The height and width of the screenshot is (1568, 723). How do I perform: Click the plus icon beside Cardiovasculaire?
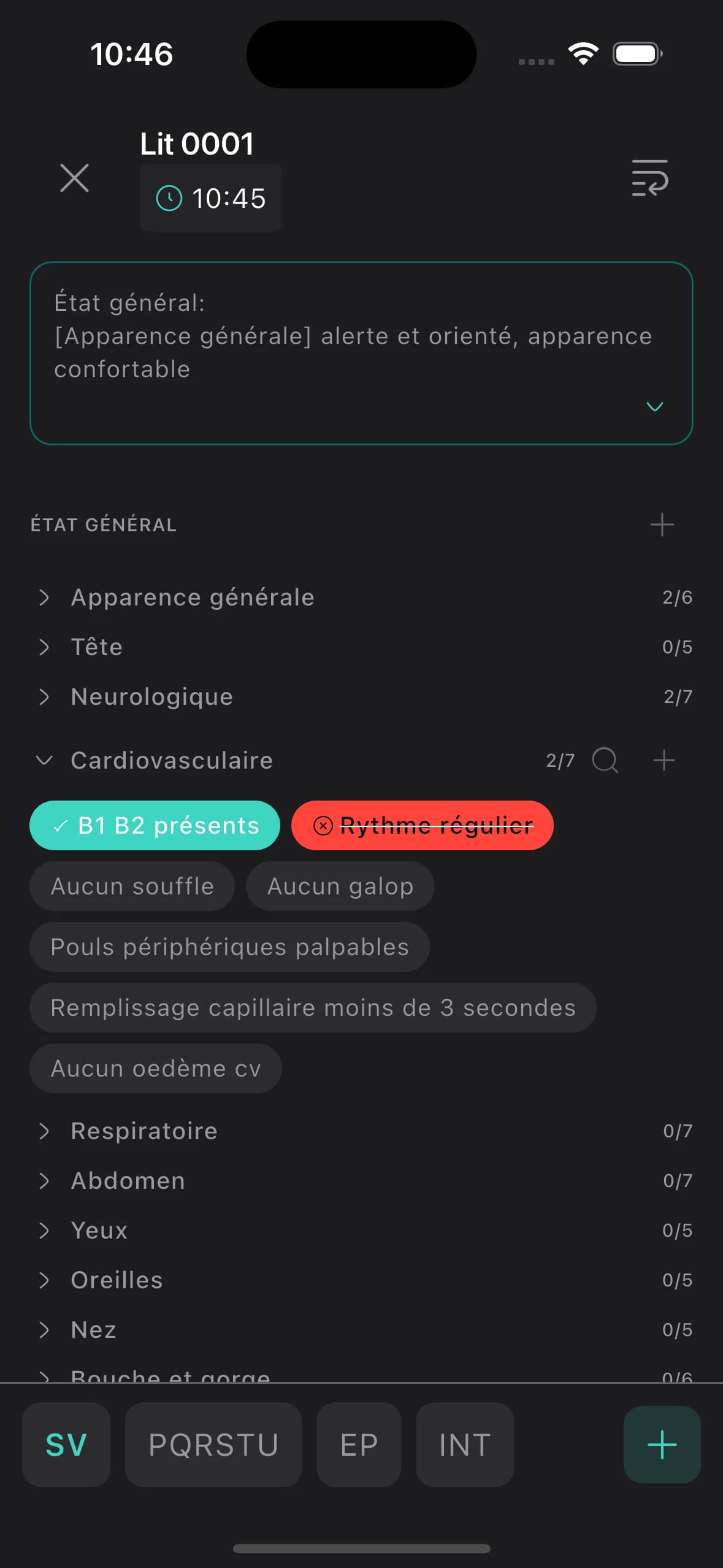663,760
